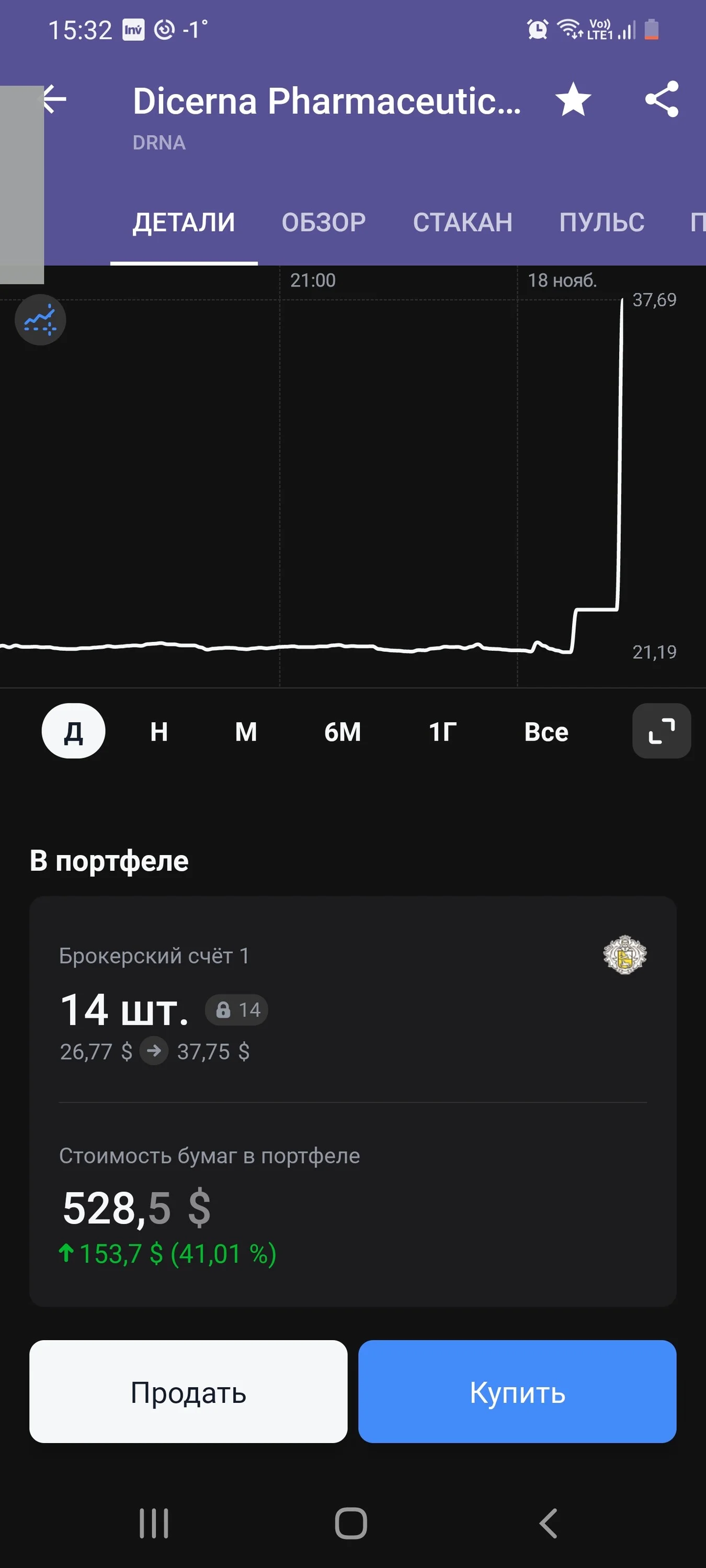Select the 6М chart period
706x1568 pixels.
343,731
